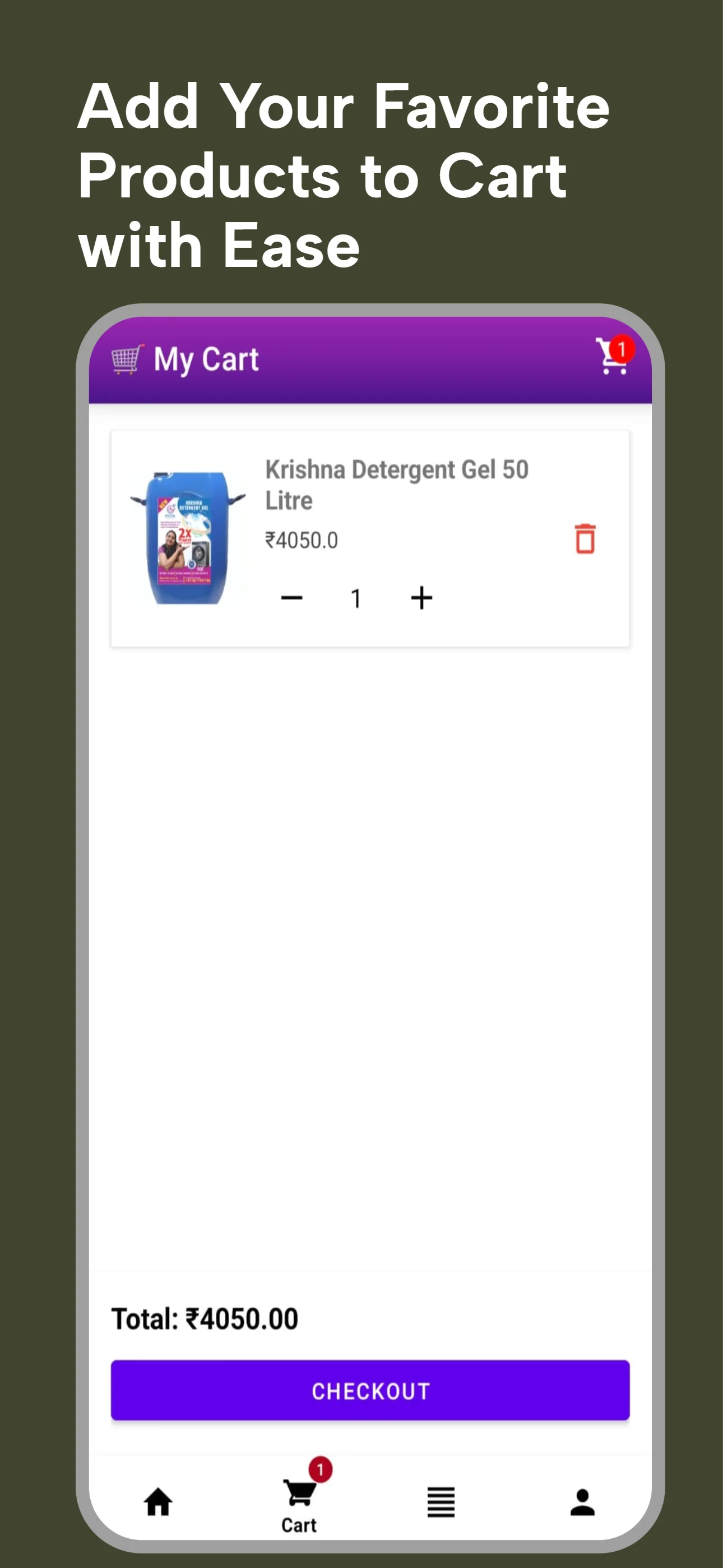Tap the quantity number between steppers
The width and height of the screenshot is (723, 1568).
356,598
